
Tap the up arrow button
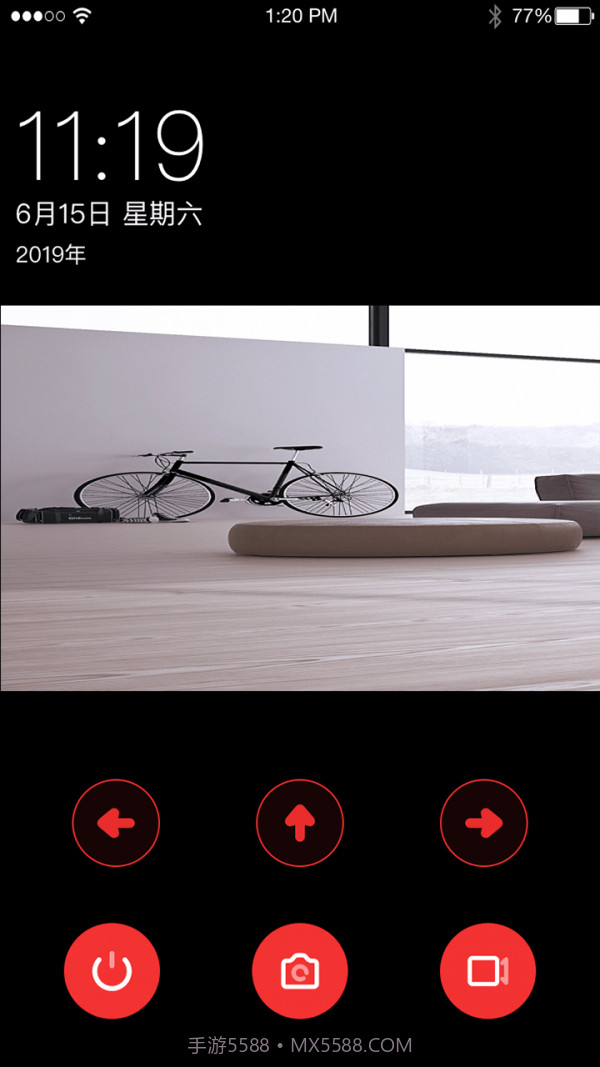tap(300, 823)
